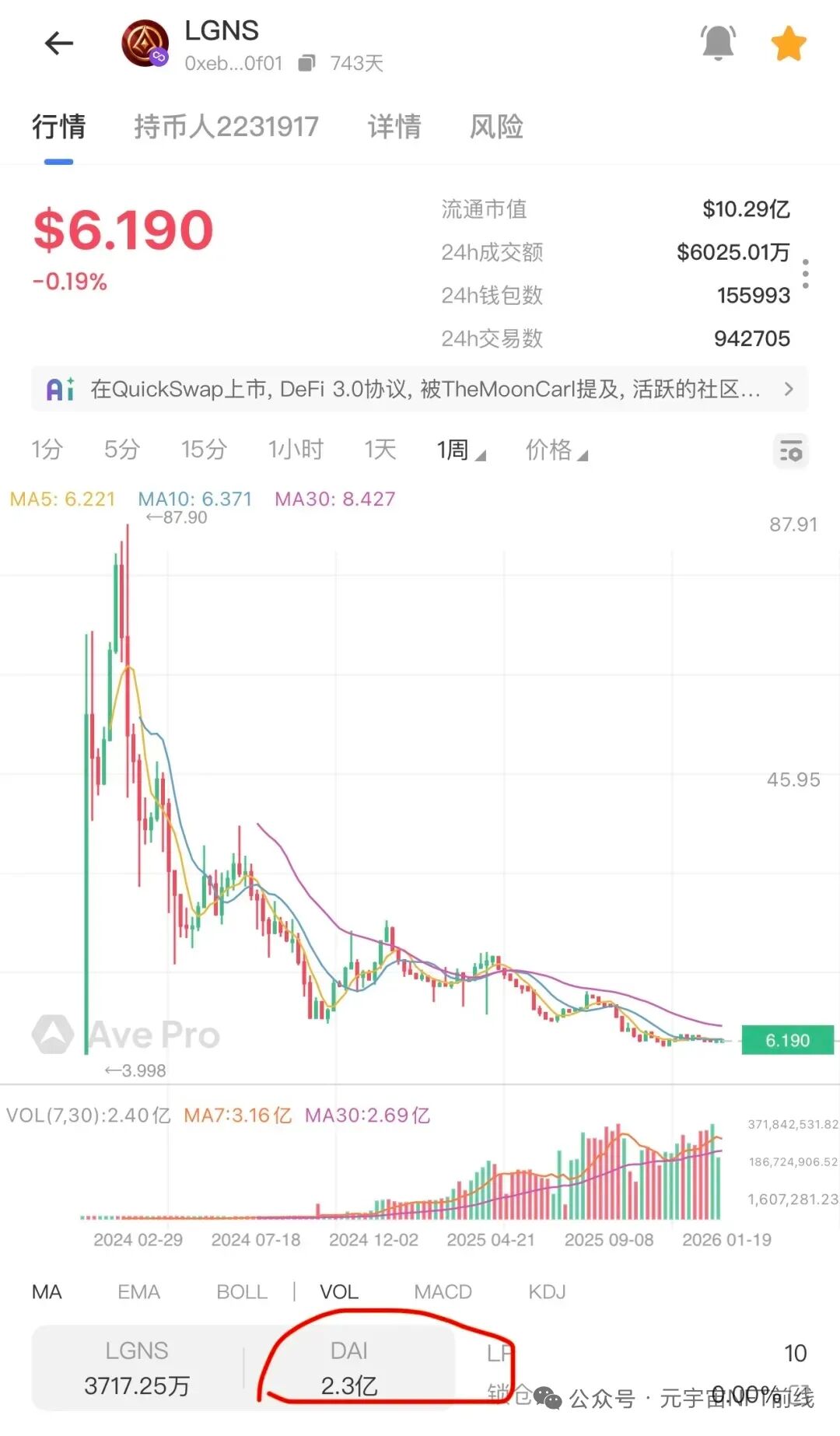Screen dimensions: 840x1436
Task: Open the 风险 risk tab
Action: point(496,126)
